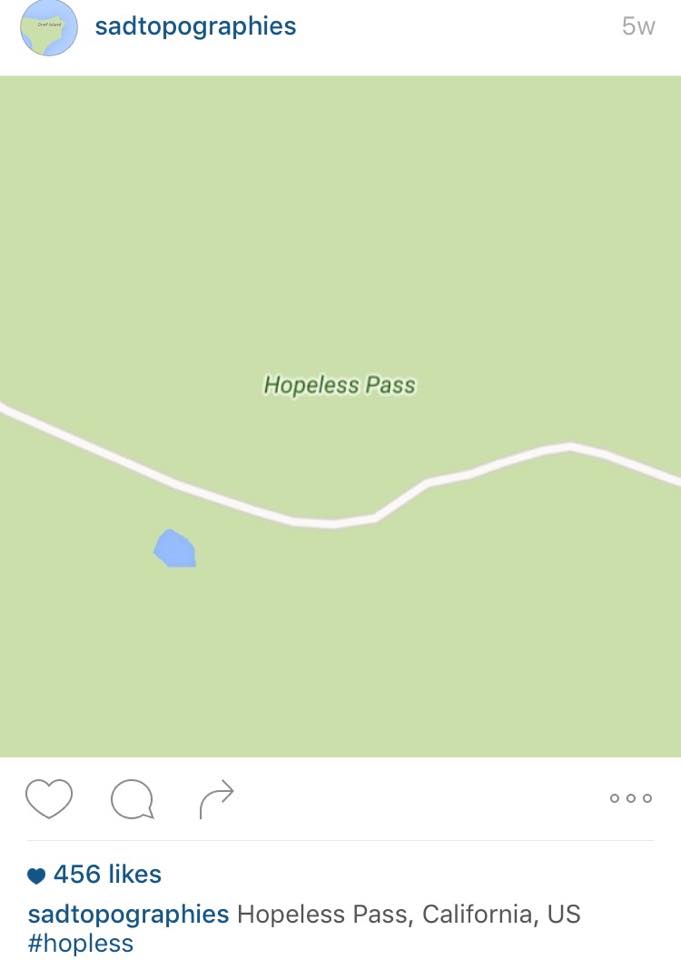Open the #hopless hashtag
681x960 pixels.
80,943
